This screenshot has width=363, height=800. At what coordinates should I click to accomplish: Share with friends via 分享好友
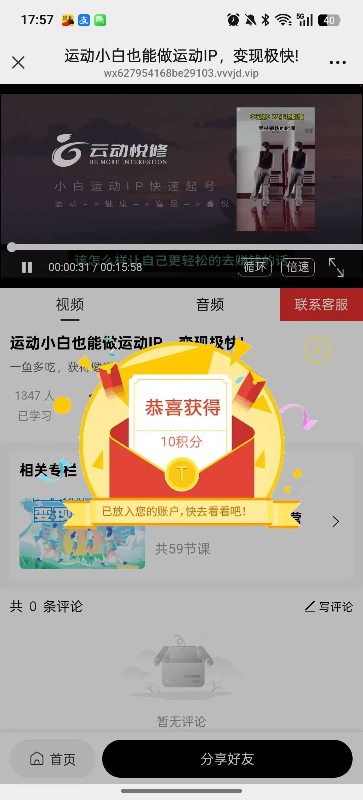227,759
